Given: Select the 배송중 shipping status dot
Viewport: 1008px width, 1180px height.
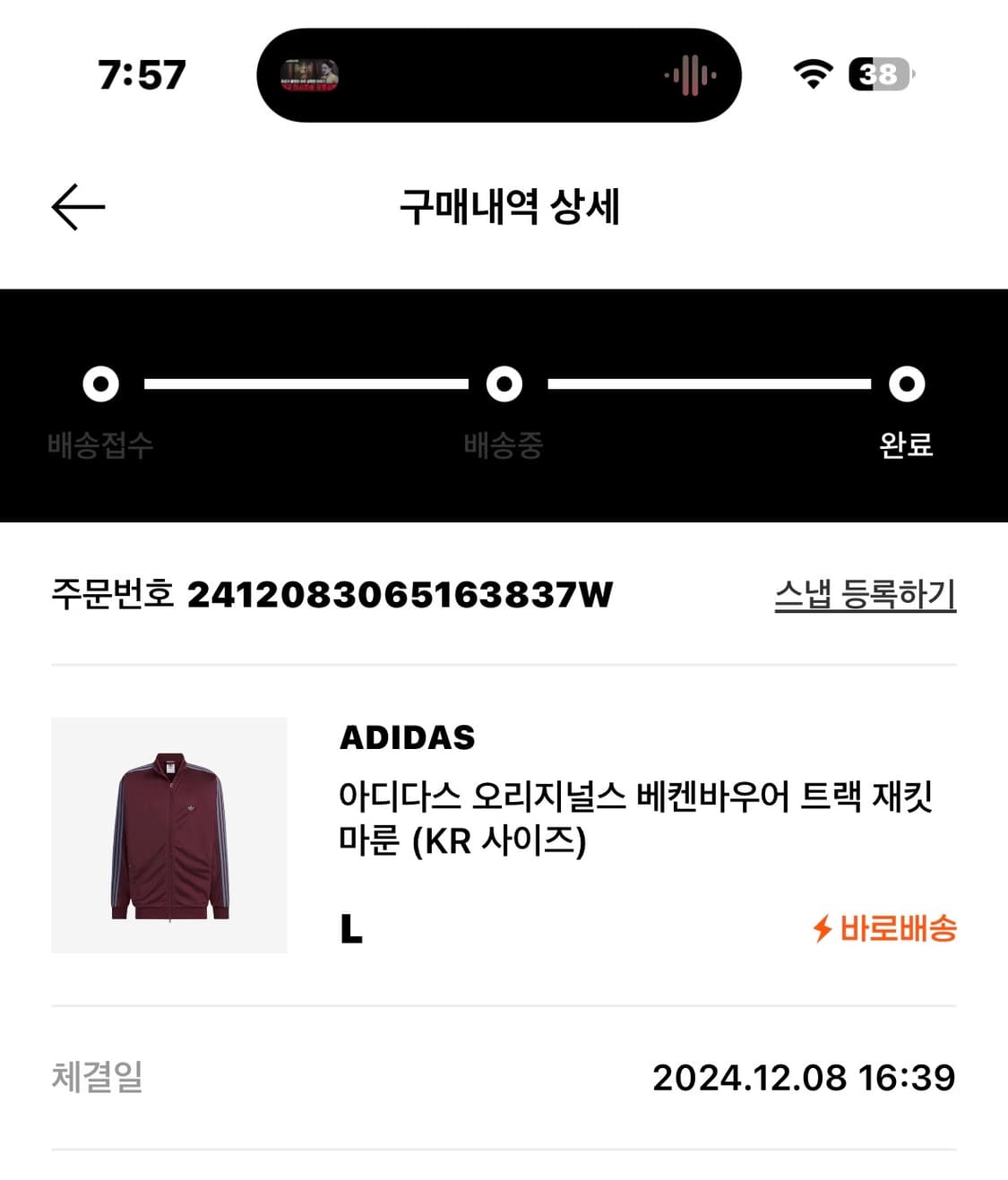Looking at the screenshot, I should pos(504,383).
